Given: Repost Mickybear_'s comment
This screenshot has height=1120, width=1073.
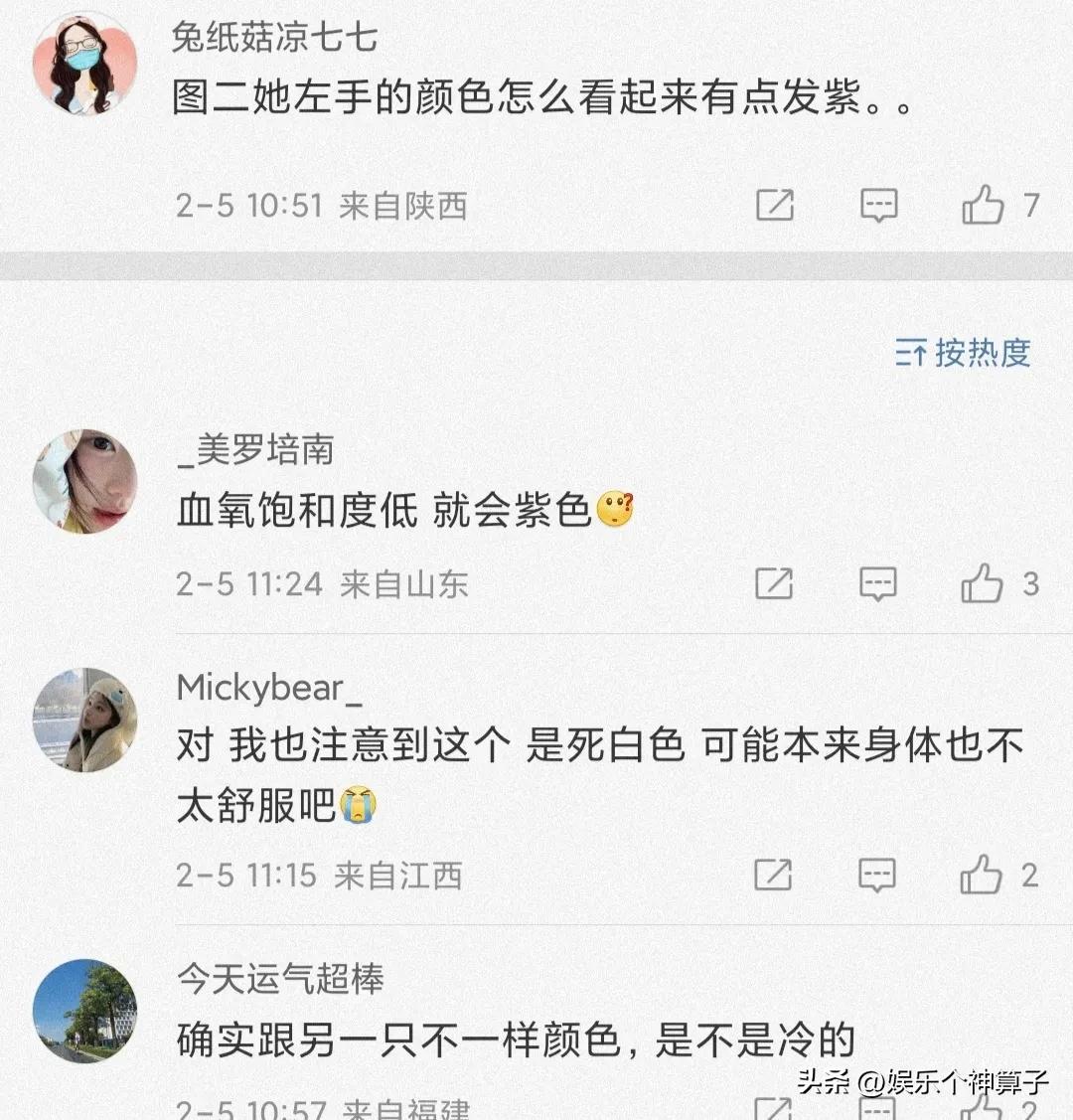Looking at the screenshot, I should (x=773, y=875).
